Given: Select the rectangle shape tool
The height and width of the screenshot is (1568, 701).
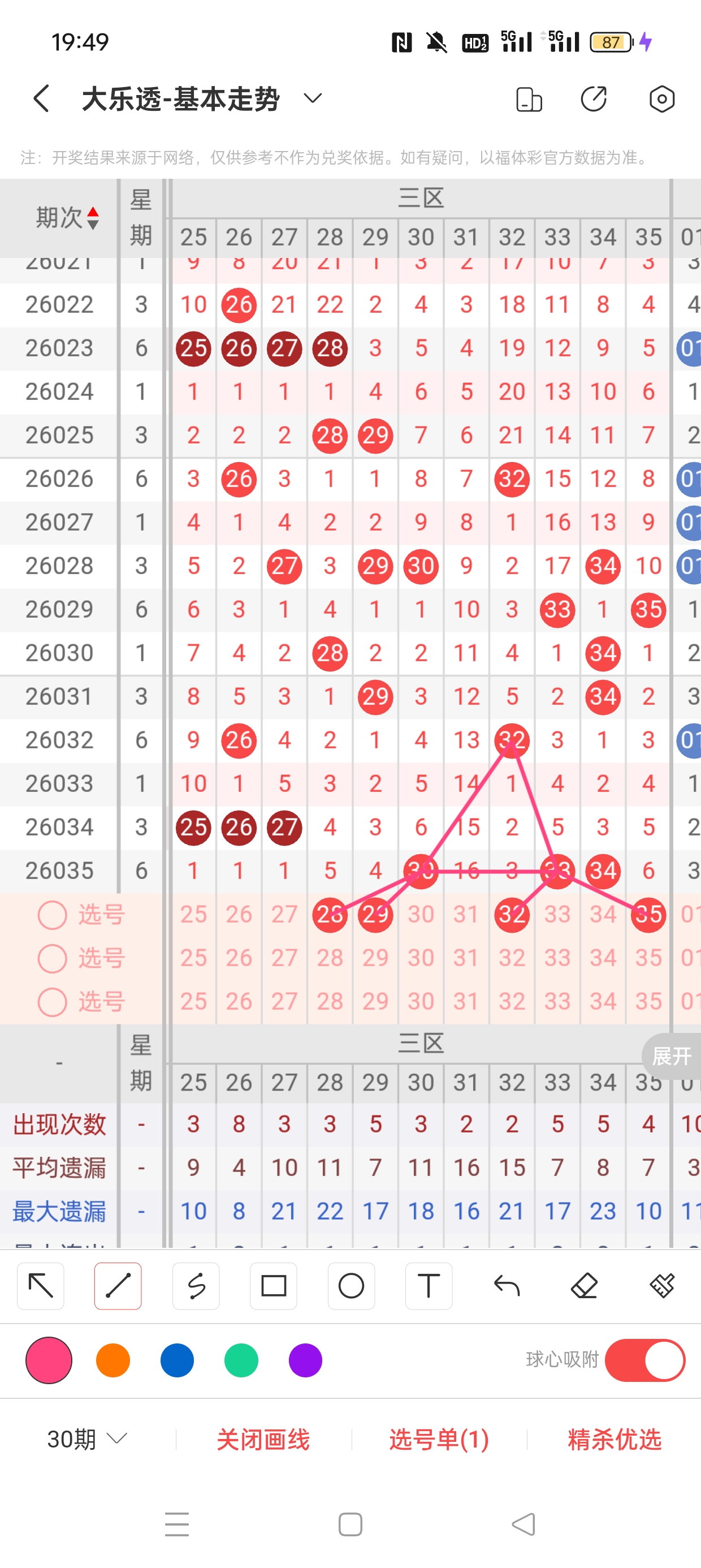Looking at the screenshot, I should point(273,1286).
